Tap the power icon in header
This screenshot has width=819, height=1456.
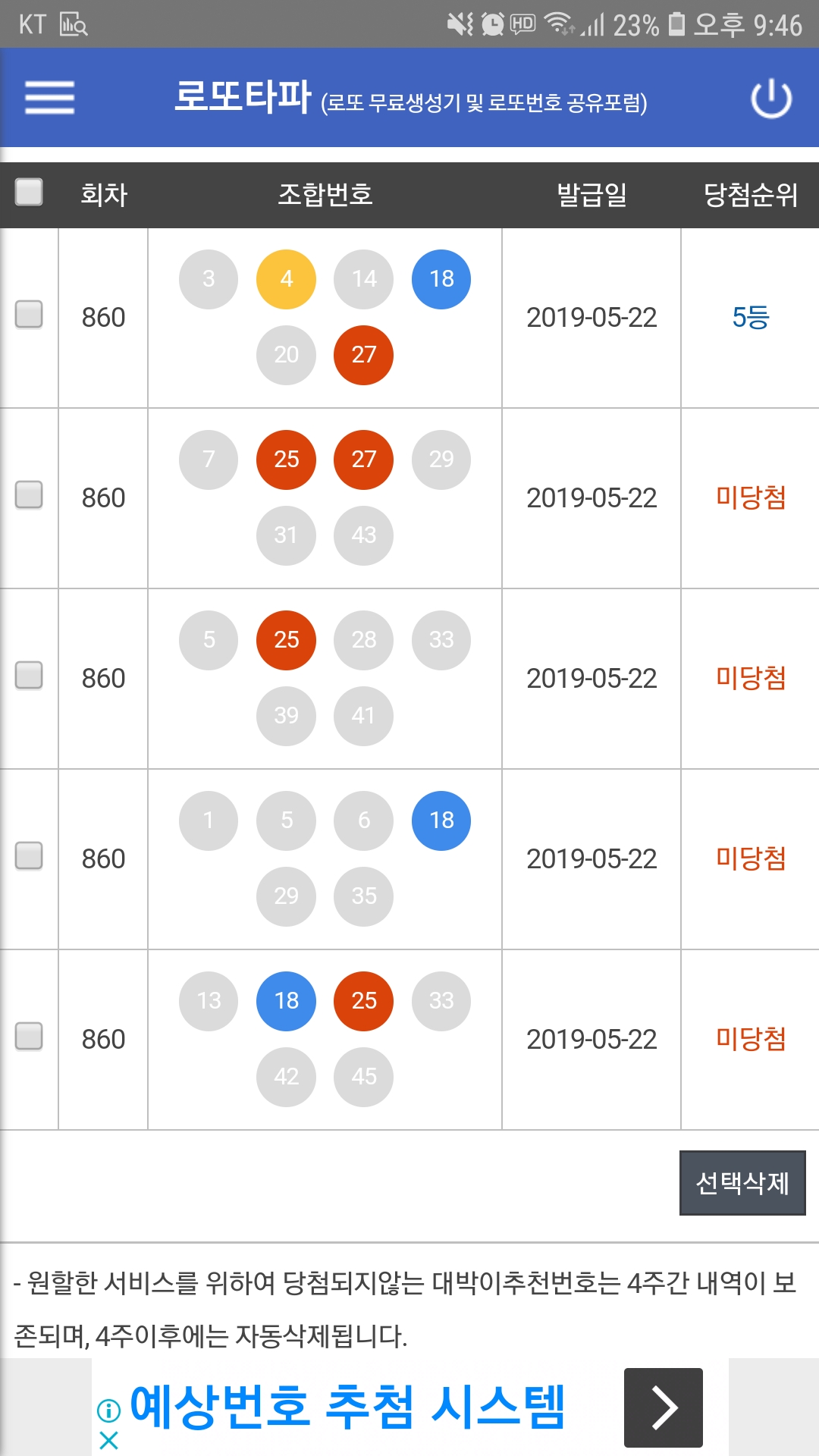(771, 99)
